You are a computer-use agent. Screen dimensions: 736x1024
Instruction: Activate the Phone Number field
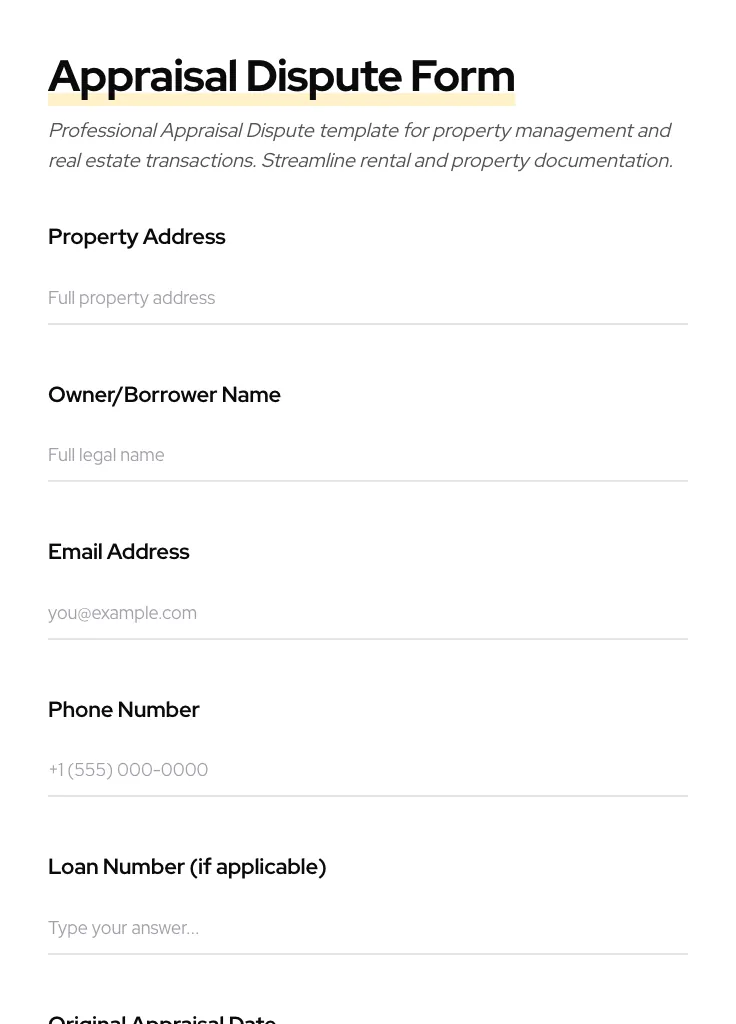pos(367,770)
